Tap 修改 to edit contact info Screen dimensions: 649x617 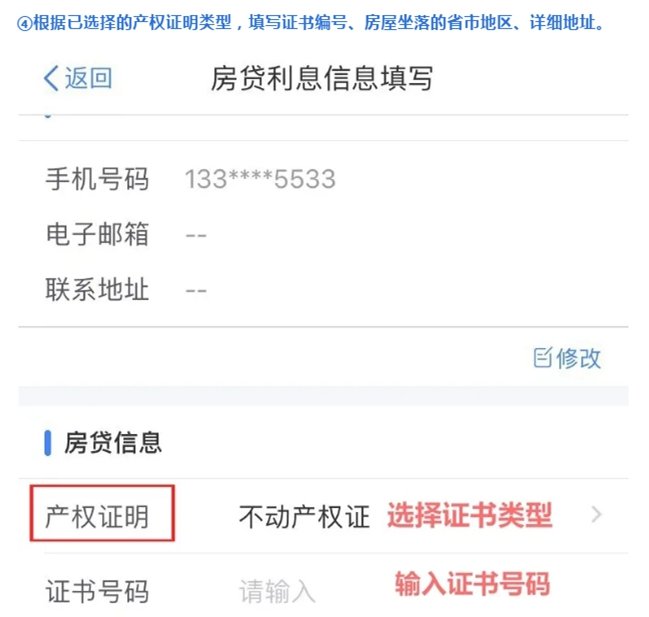[x=567, y=358]
